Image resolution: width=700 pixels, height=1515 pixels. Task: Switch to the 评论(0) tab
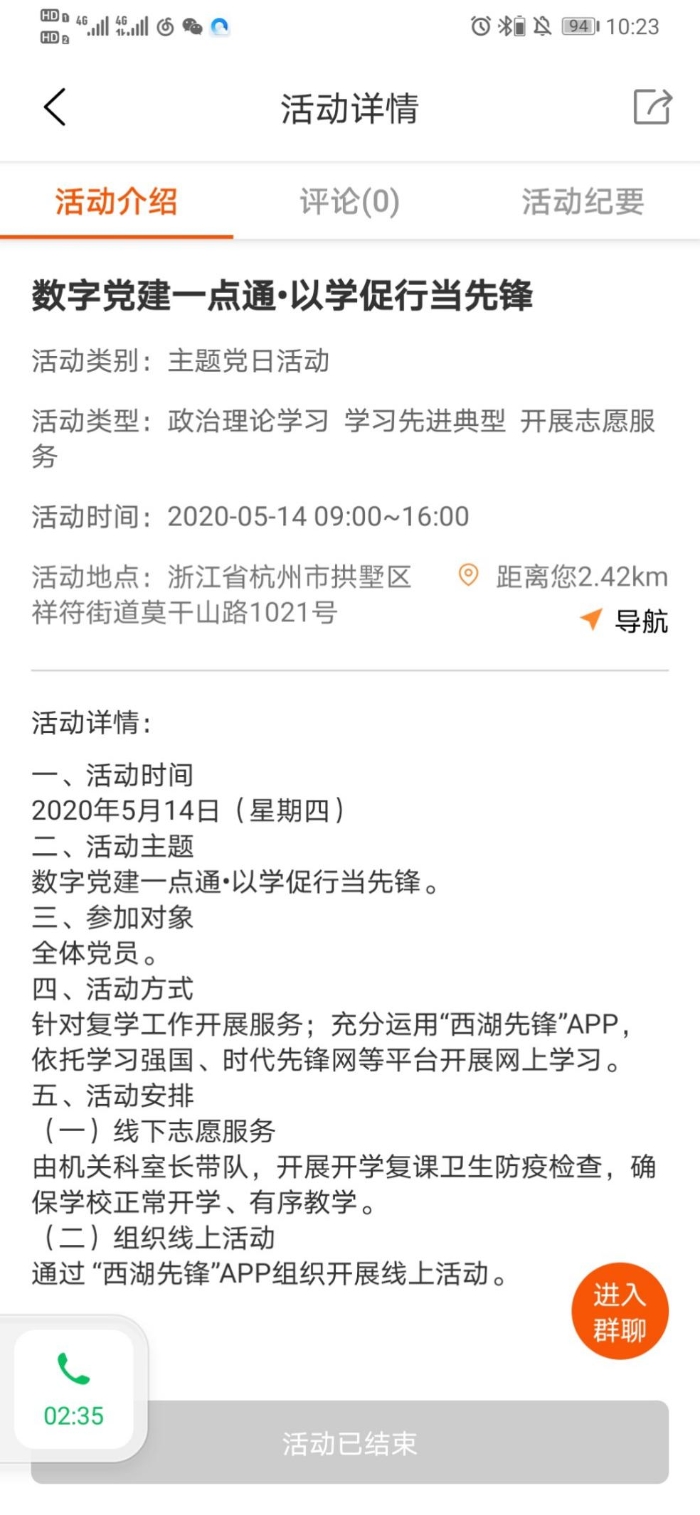350,202
